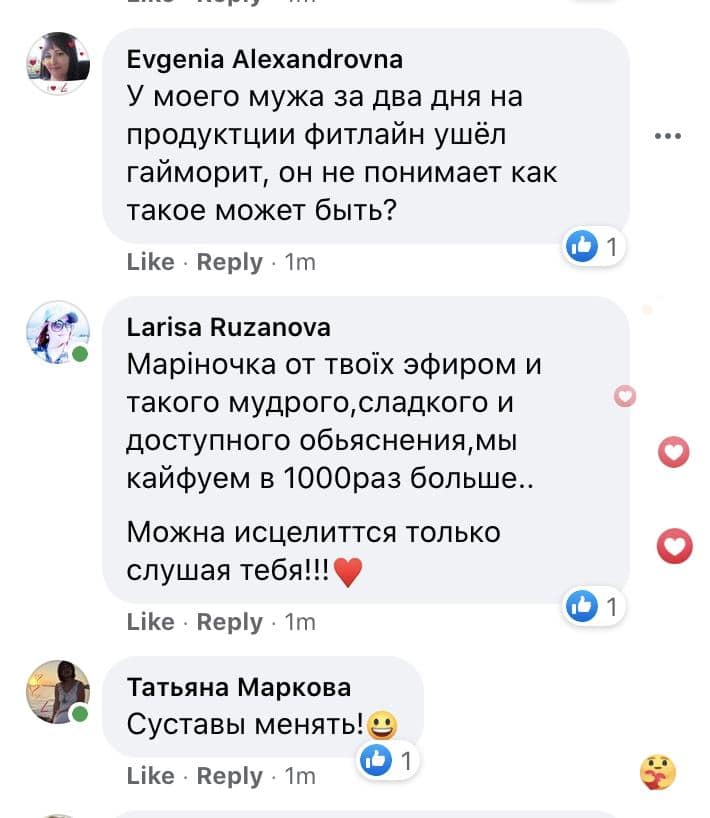Open Татьяна Маркова's profile picture
Screen dimensions: 710x818
pyautogui.click(x=58, y=692)
